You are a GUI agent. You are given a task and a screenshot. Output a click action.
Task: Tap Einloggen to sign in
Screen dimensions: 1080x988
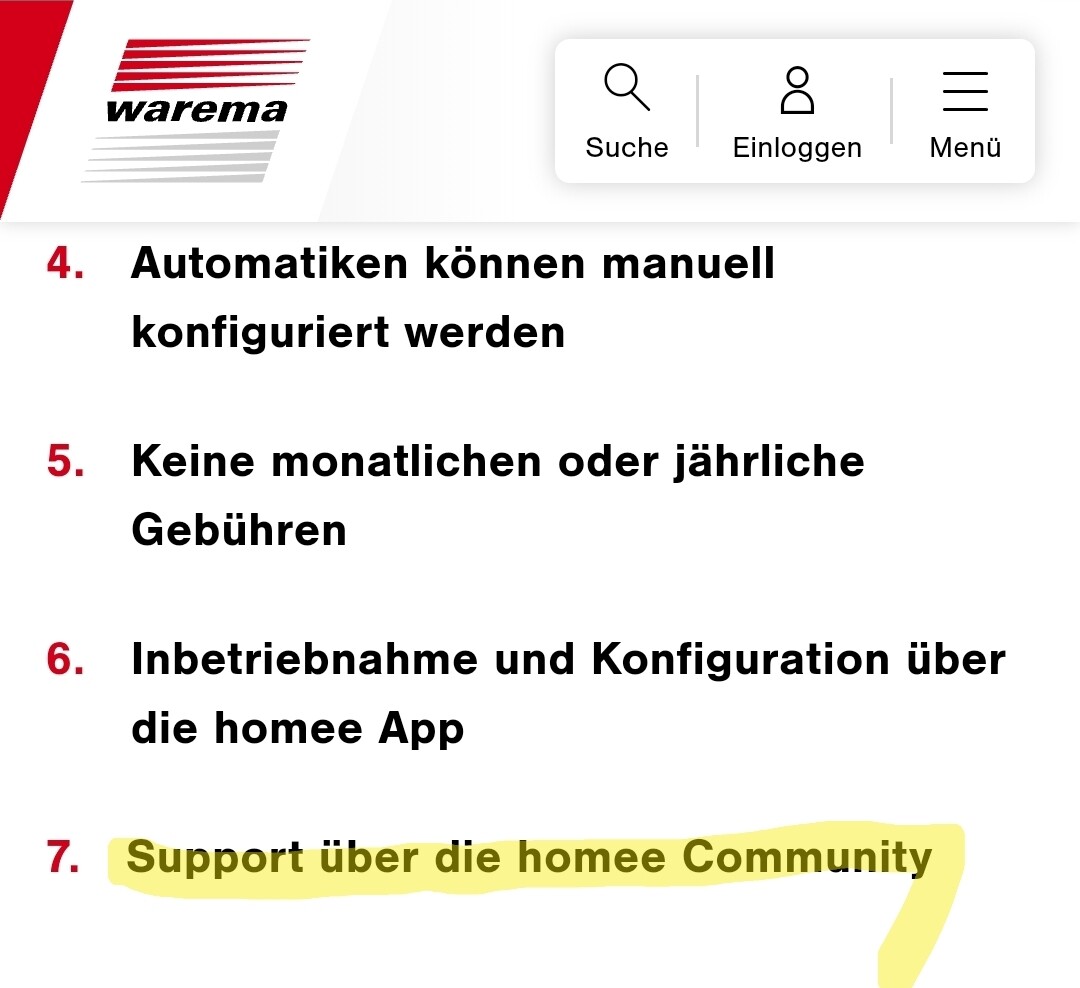(797, 111)
